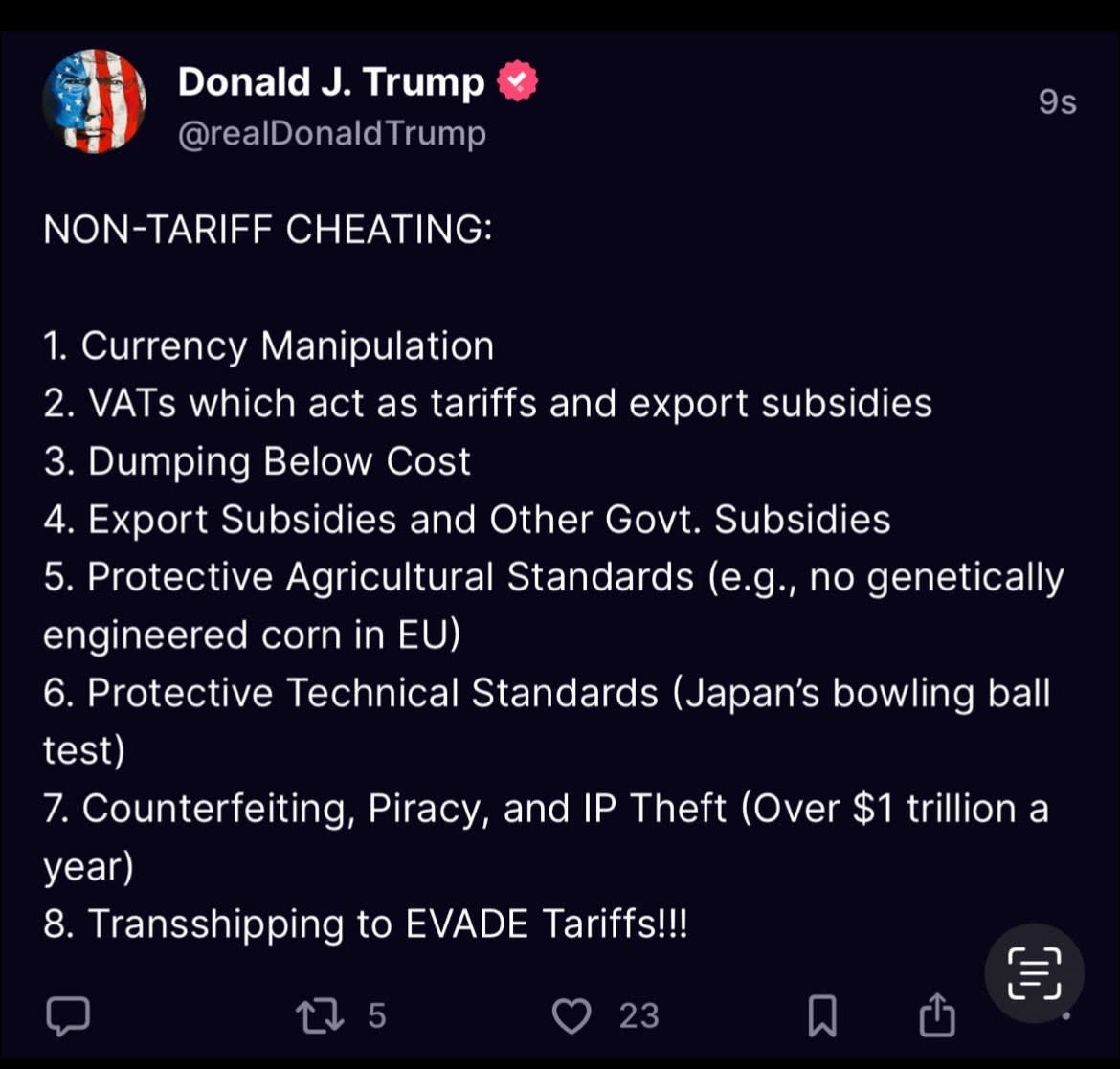Bookmark this post

point(822,1015)
